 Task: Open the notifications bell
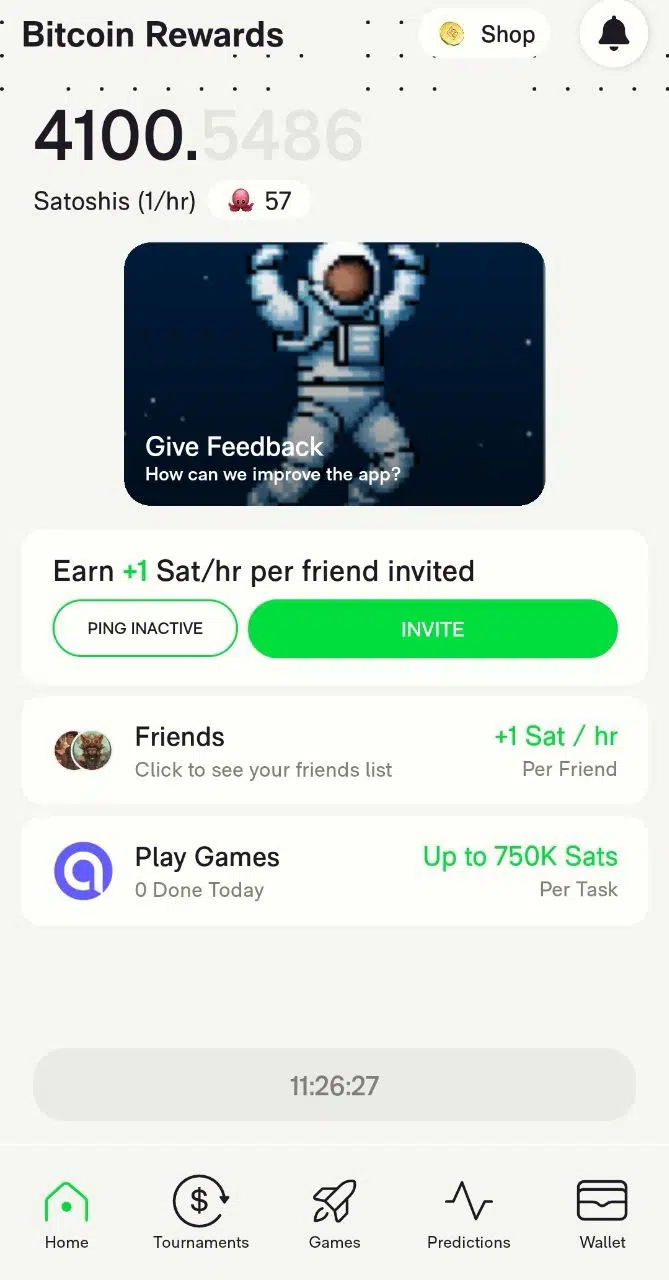(613, 35)
